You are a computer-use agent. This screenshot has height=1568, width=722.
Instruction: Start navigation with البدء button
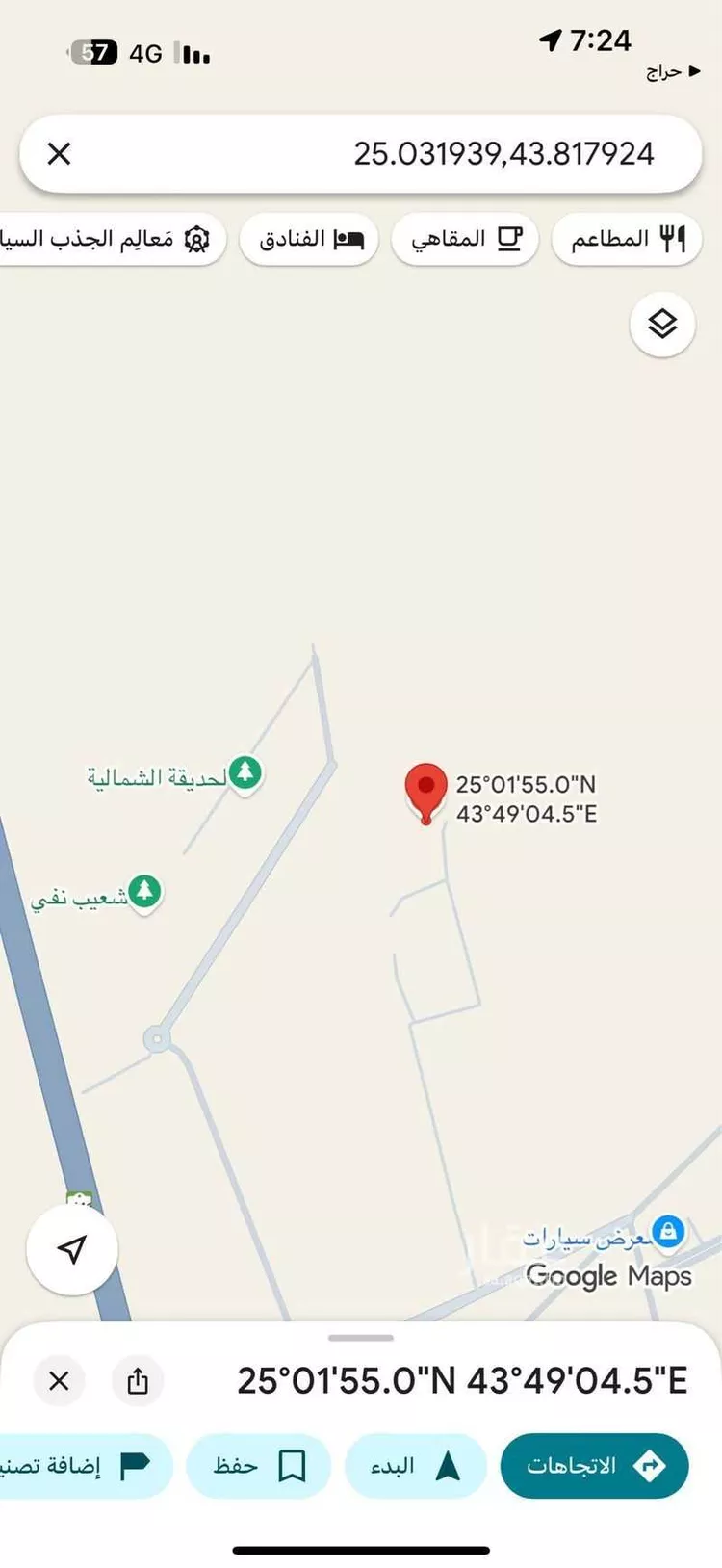[415, 1465]
